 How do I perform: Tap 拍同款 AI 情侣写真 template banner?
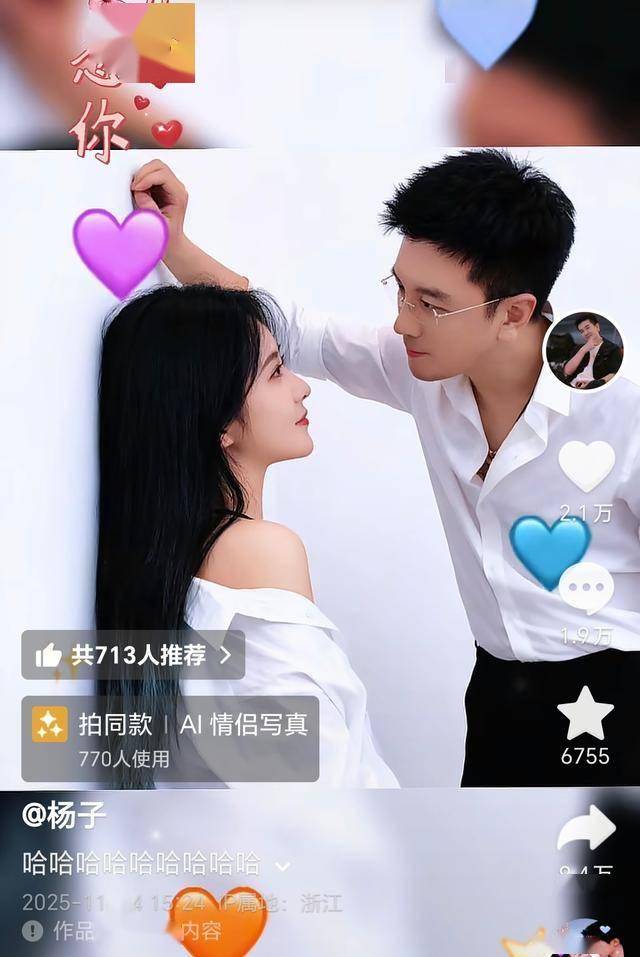coord(170,738)
